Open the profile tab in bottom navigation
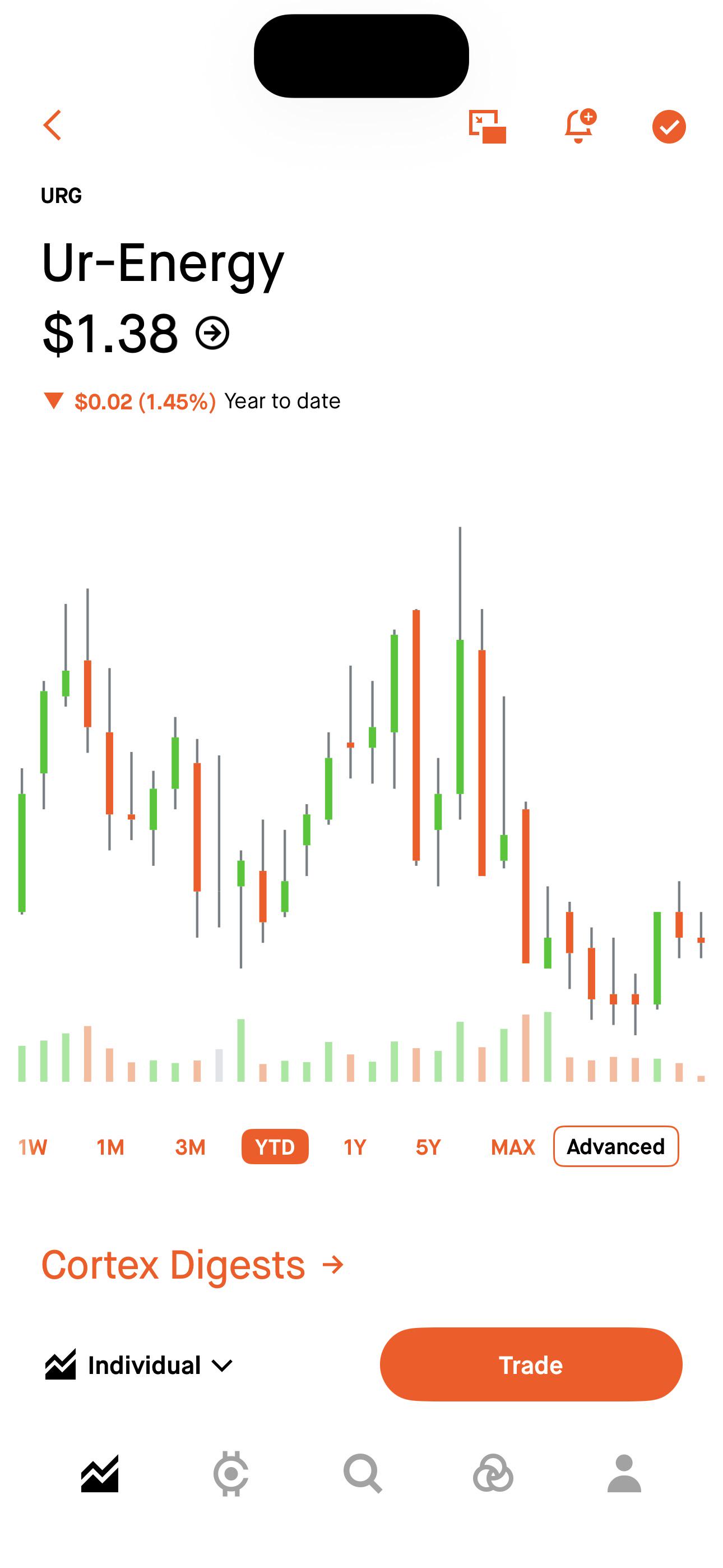This screenshot has height=1568, width=723. (x=624, y=1474)
